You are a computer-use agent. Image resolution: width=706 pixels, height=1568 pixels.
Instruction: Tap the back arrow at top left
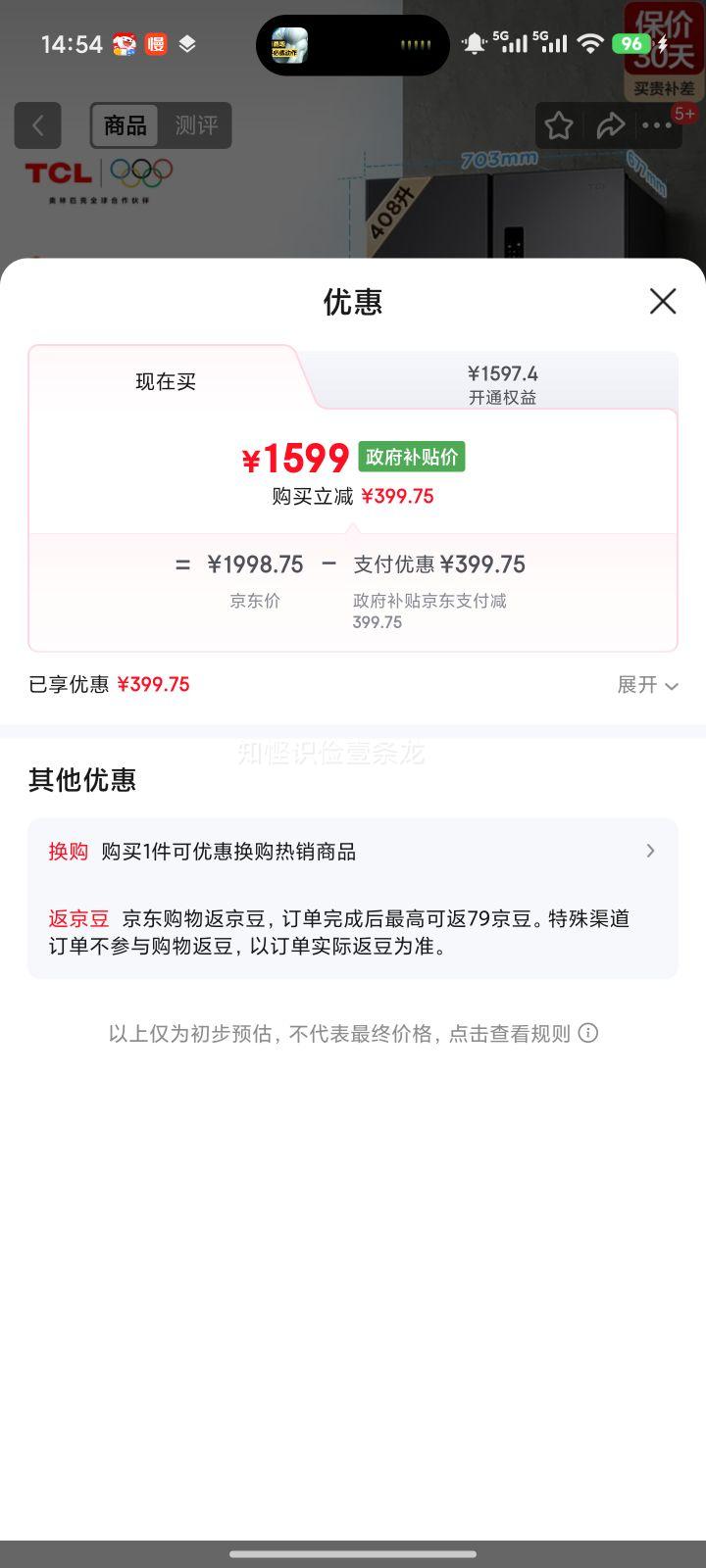click(x=37, y=125)
